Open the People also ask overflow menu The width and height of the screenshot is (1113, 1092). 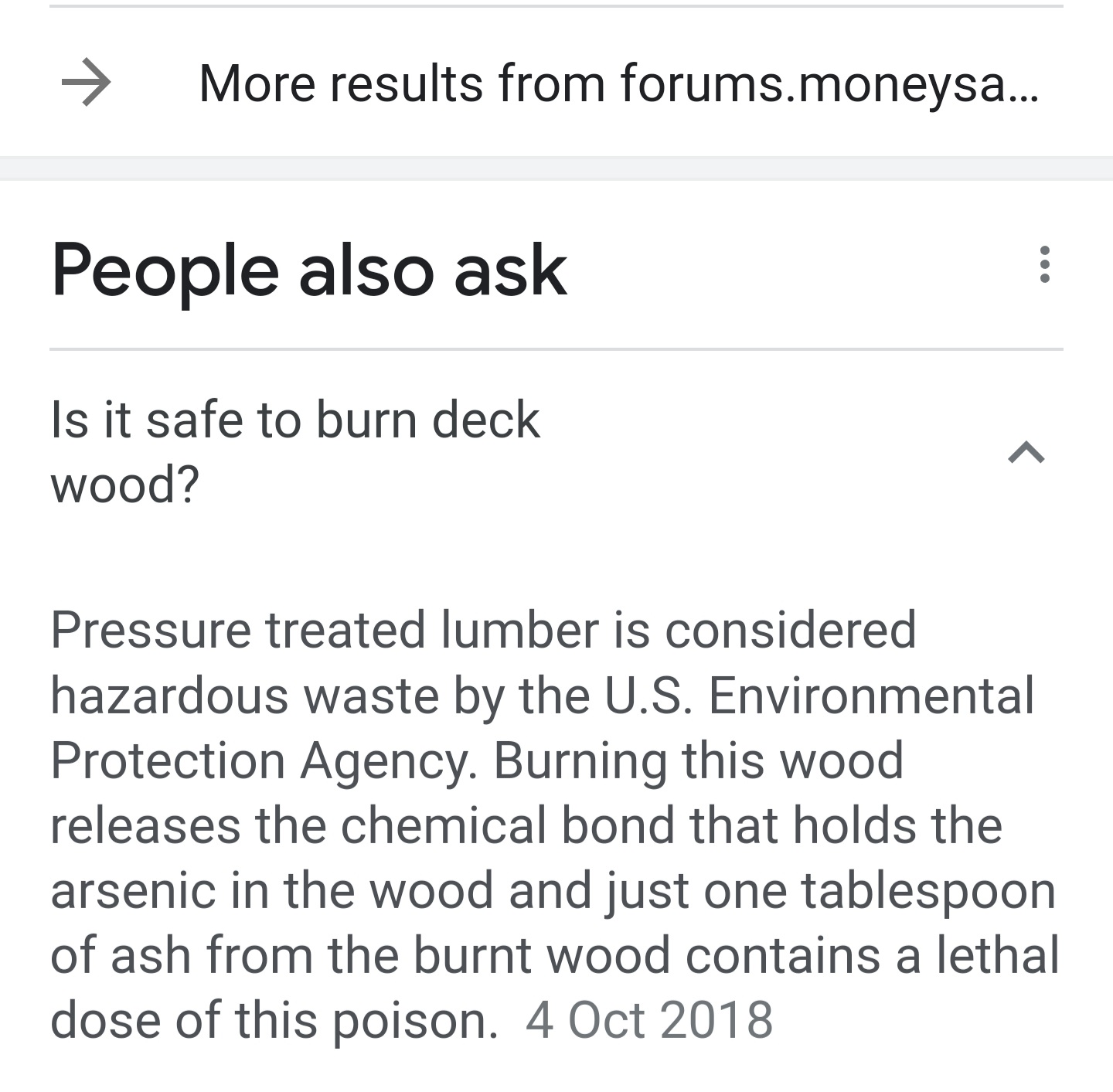1044,264
